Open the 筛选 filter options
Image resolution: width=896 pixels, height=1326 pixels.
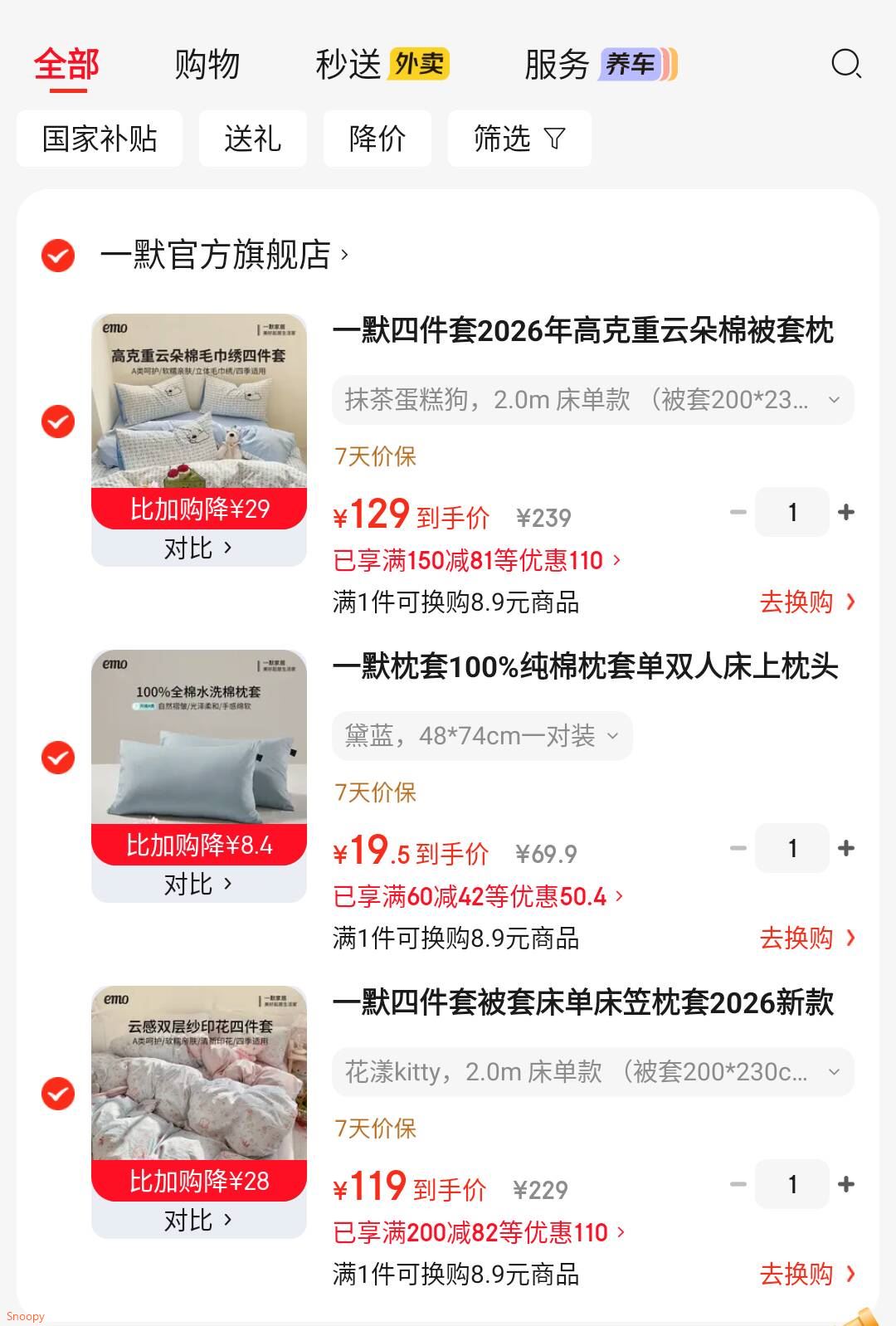(519, 139)
